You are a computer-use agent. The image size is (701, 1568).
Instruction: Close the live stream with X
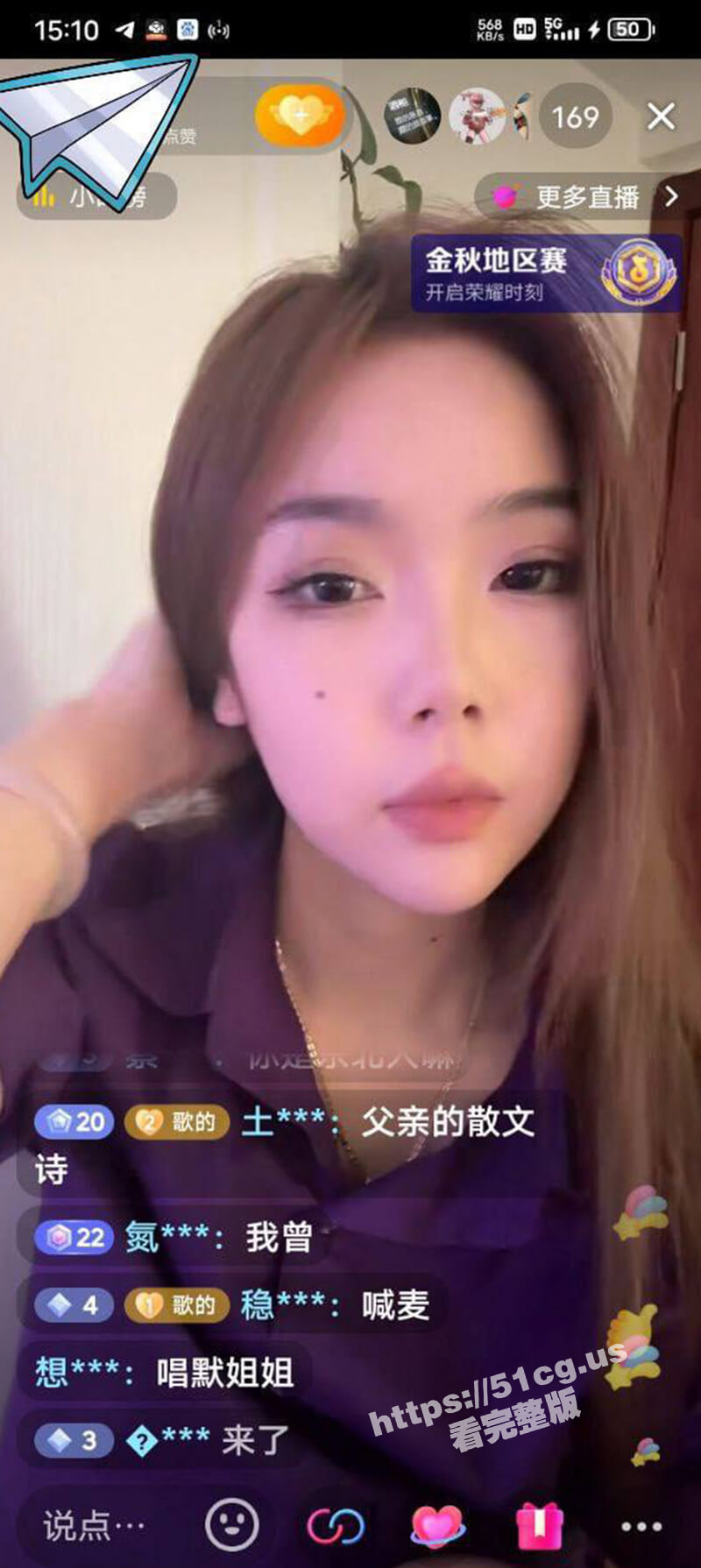click(x=659, y=117)
